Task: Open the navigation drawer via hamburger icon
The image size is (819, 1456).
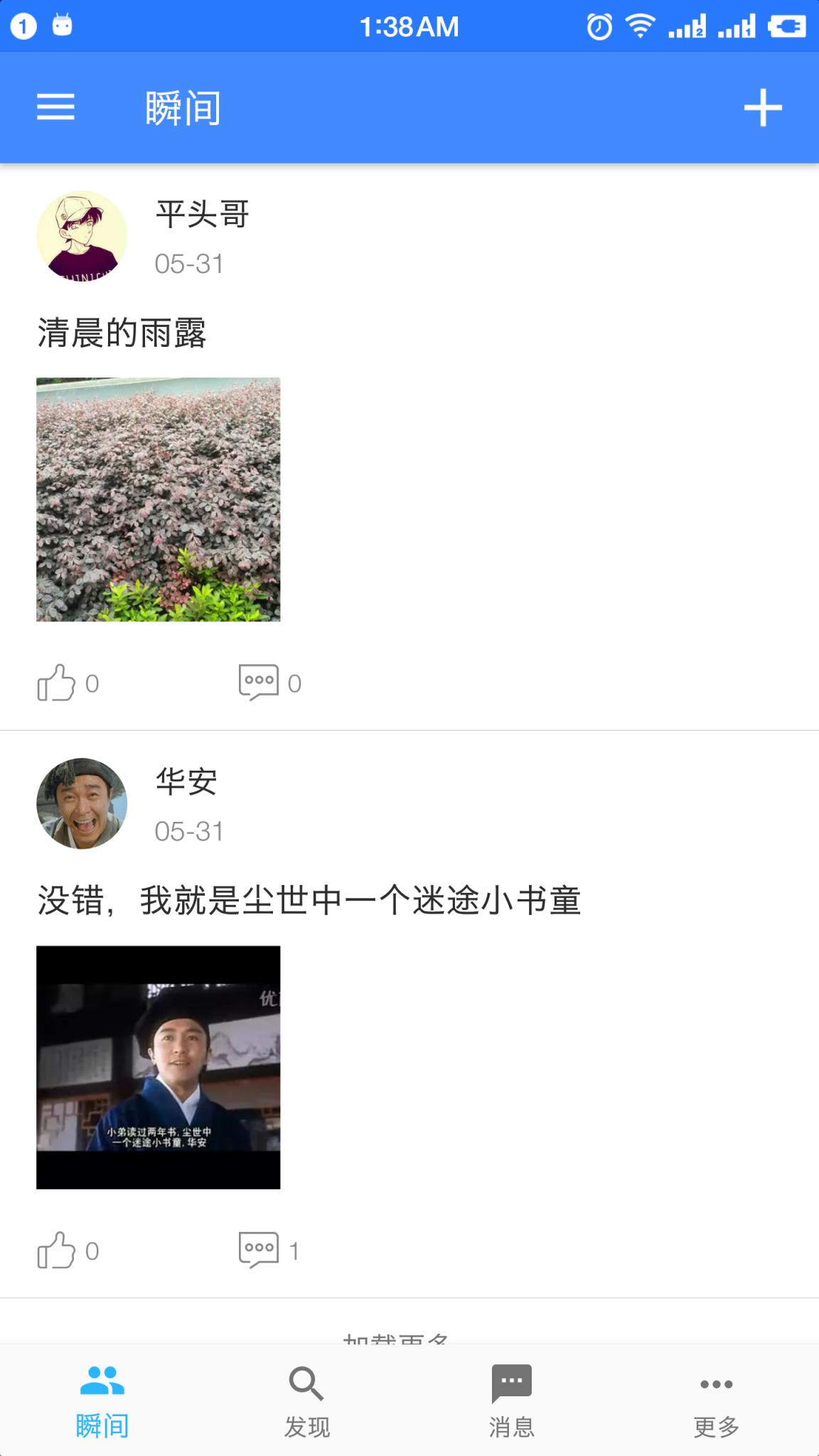Action: coord(54,107)
